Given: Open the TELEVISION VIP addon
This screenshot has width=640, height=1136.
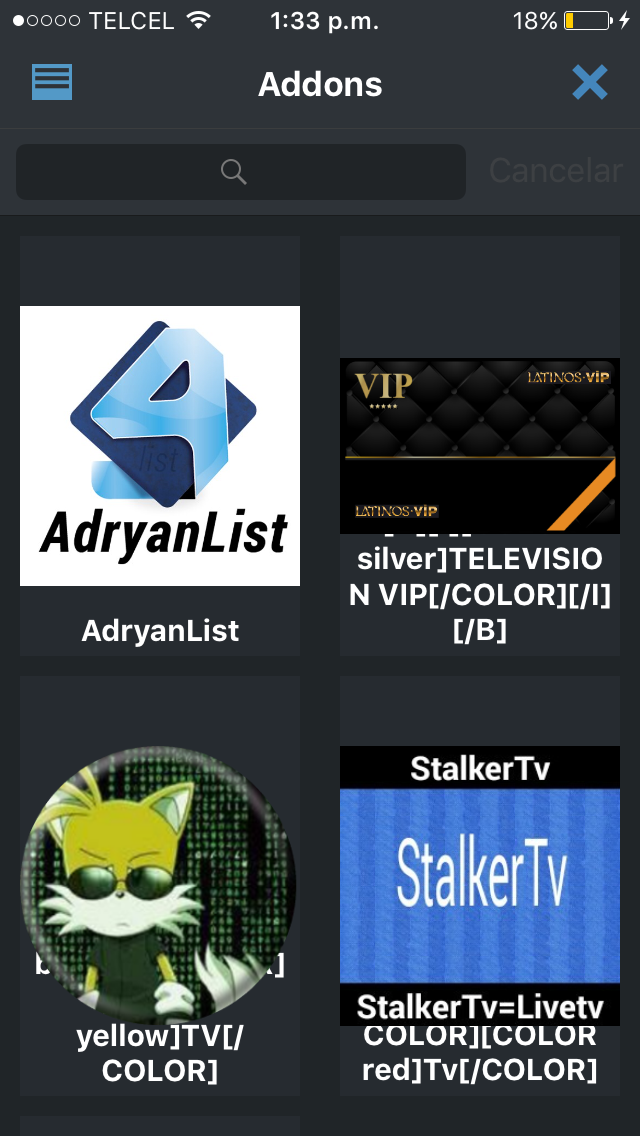Looking at the screenshot, I should click(480, 446).
